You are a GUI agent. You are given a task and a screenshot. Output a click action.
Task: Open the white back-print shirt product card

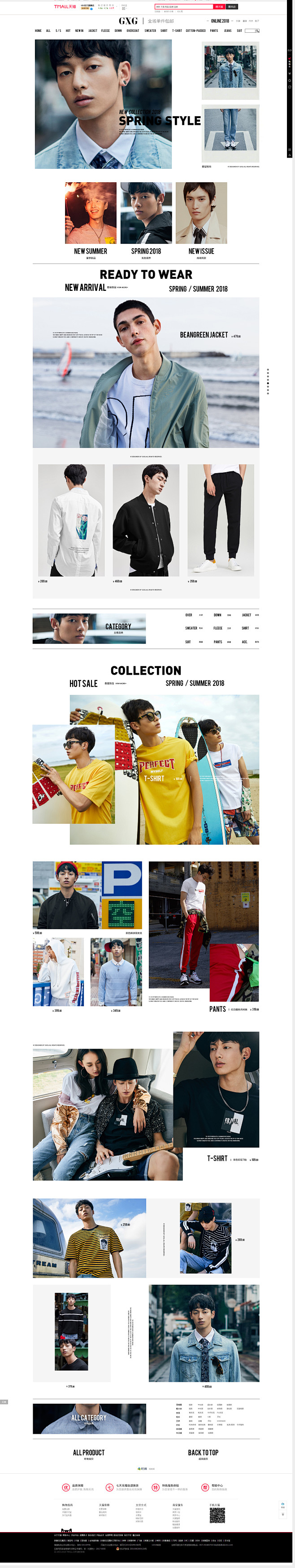point(71,520)
